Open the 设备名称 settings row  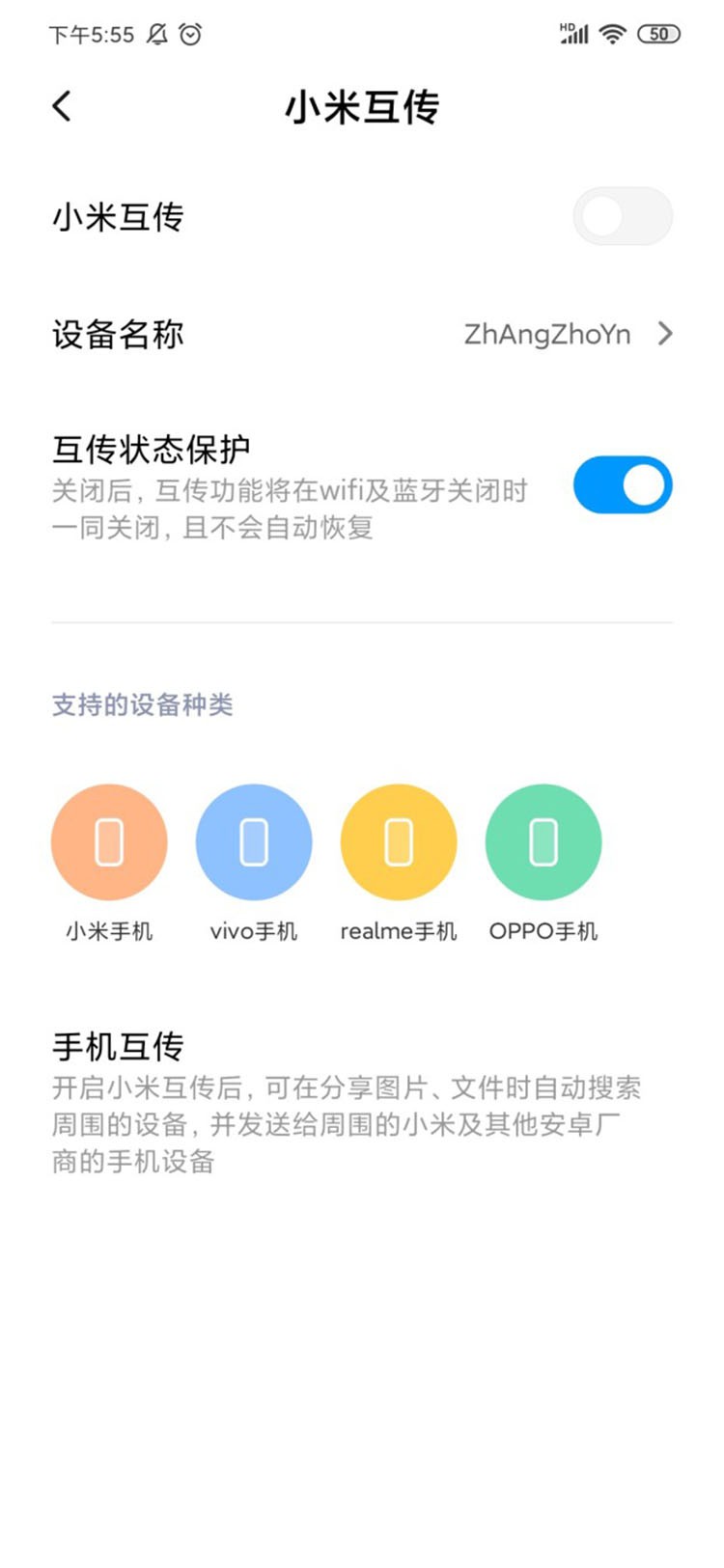click(362, 334)
